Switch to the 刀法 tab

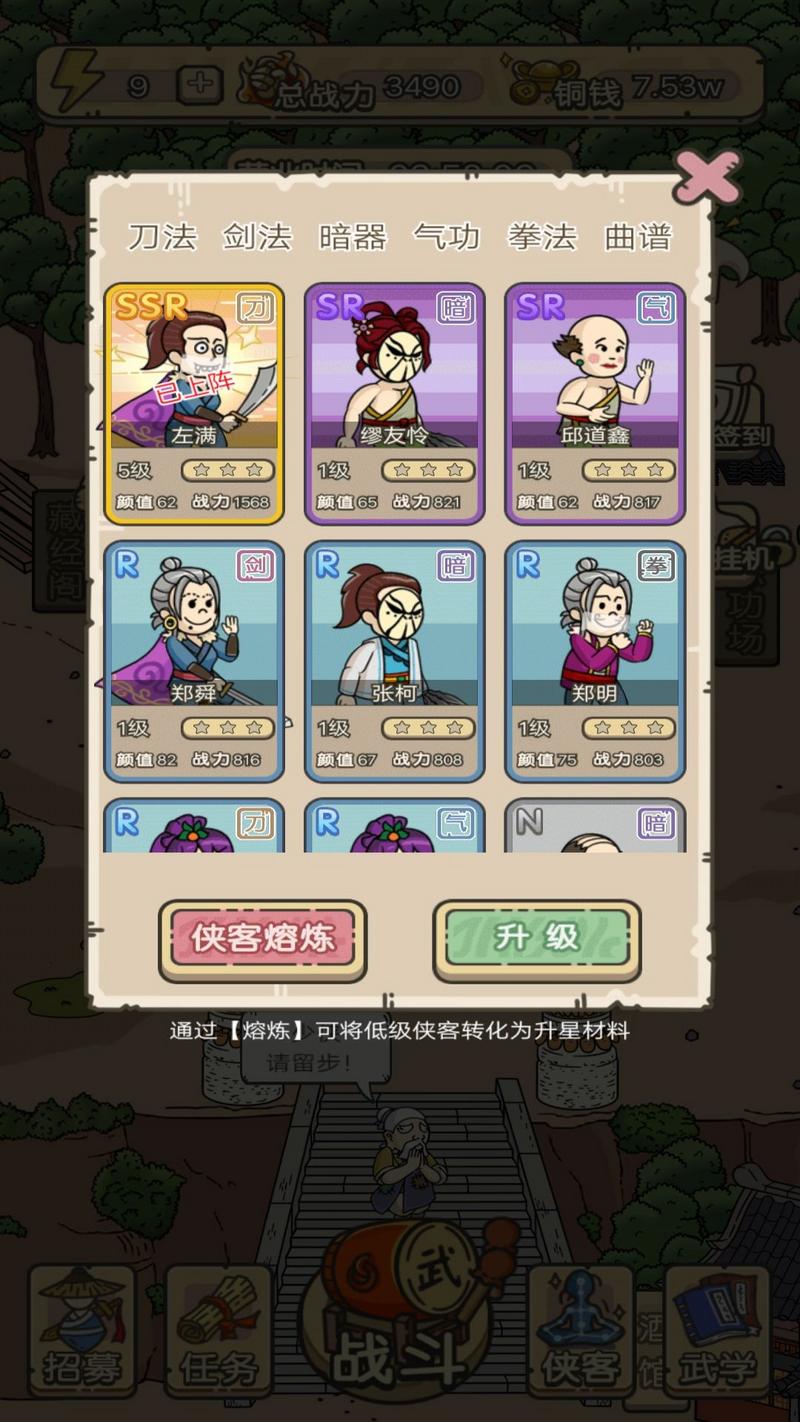(162, 237)
